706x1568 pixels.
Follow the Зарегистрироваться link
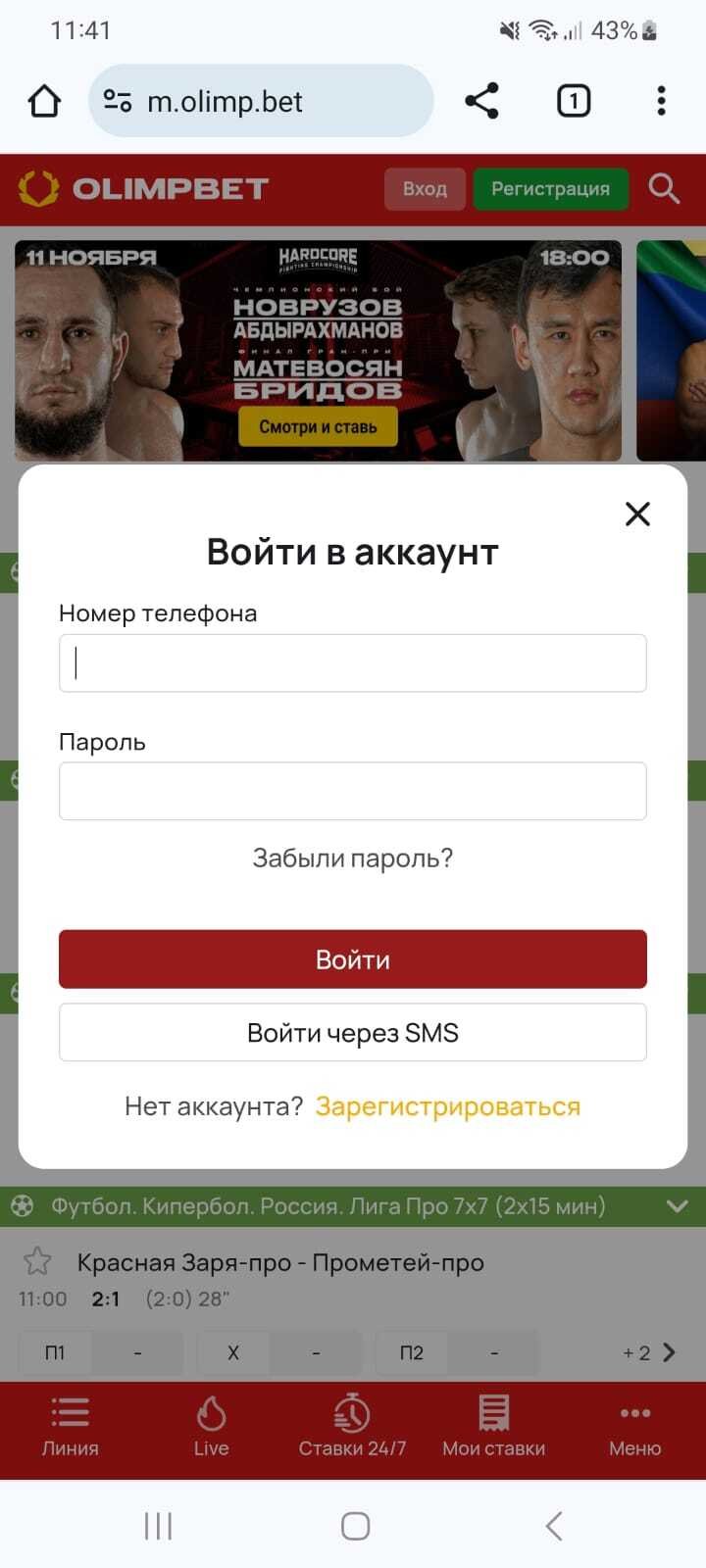(x=447, y=1106)
